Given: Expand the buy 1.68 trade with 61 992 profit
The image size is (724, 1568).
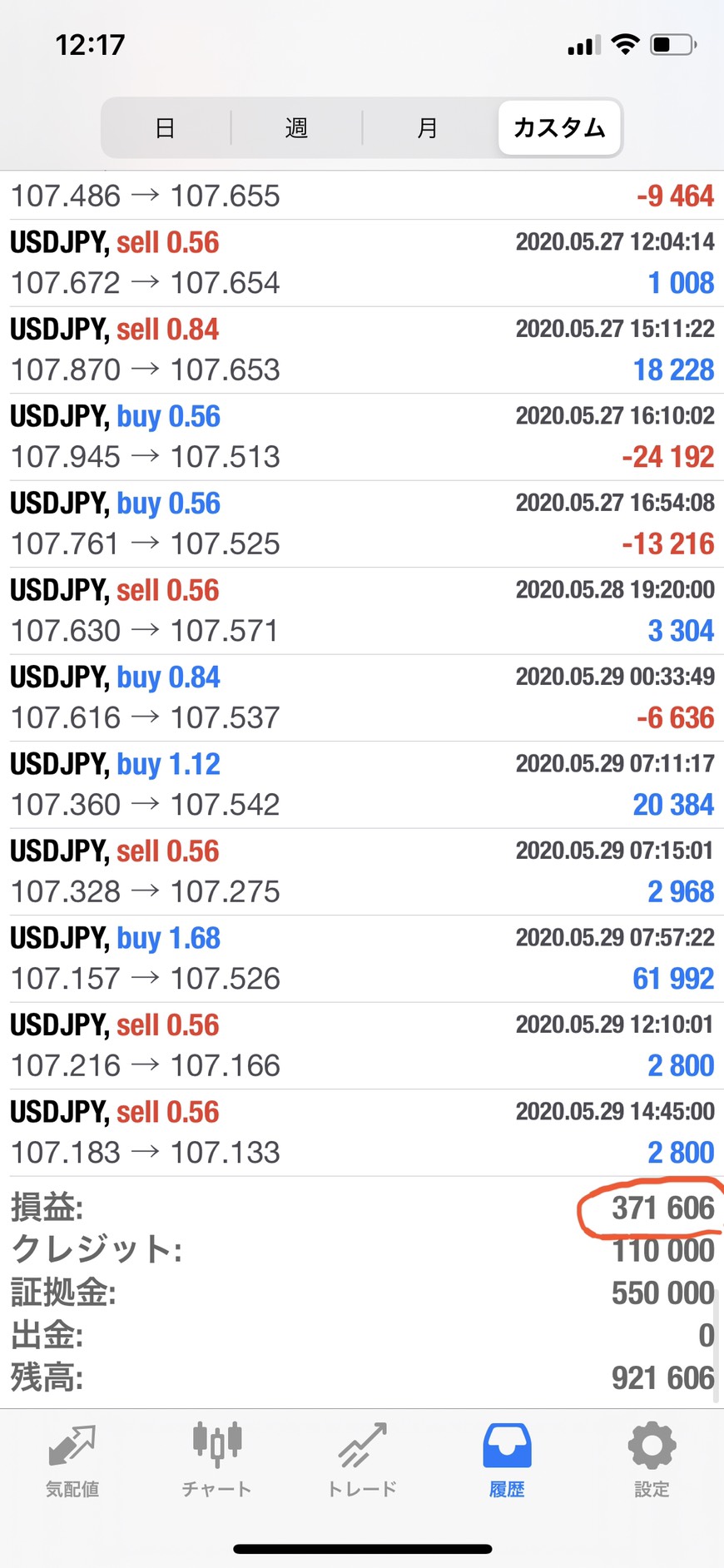Looking at the screenshot, I should tap(362, 959).
